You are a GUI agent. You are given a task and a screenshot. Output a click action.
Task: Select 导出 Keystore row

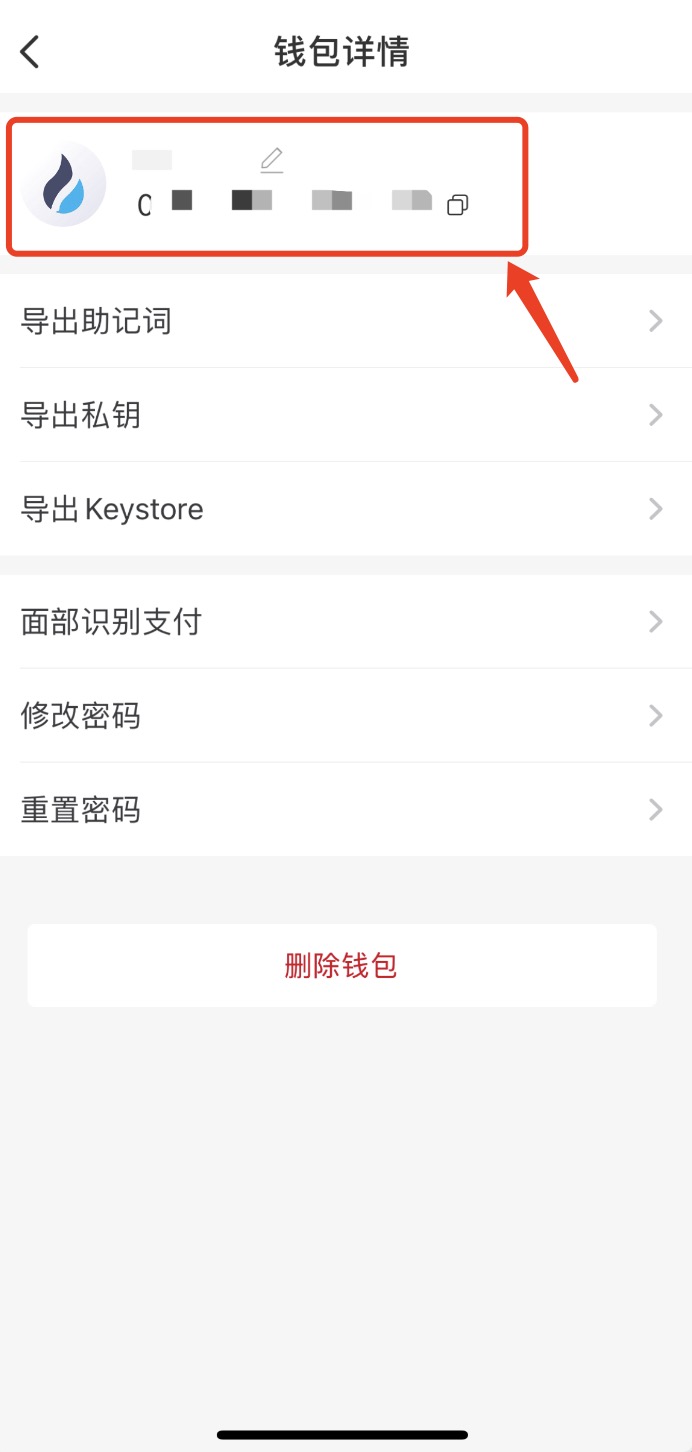(345, 509)
